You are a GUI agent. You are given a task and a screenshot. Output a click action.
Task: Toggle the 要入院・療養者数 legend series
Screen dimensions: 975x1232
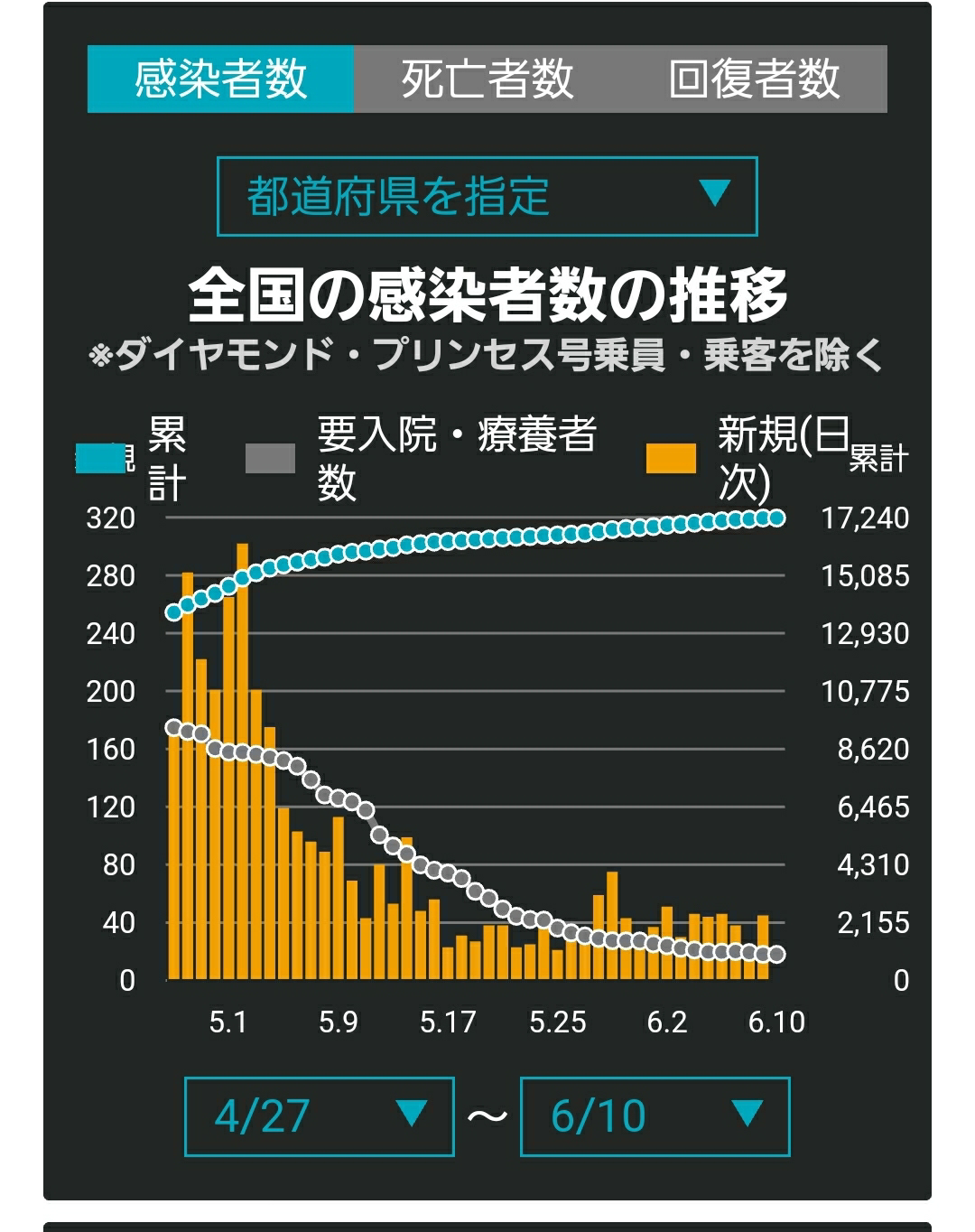421,459
